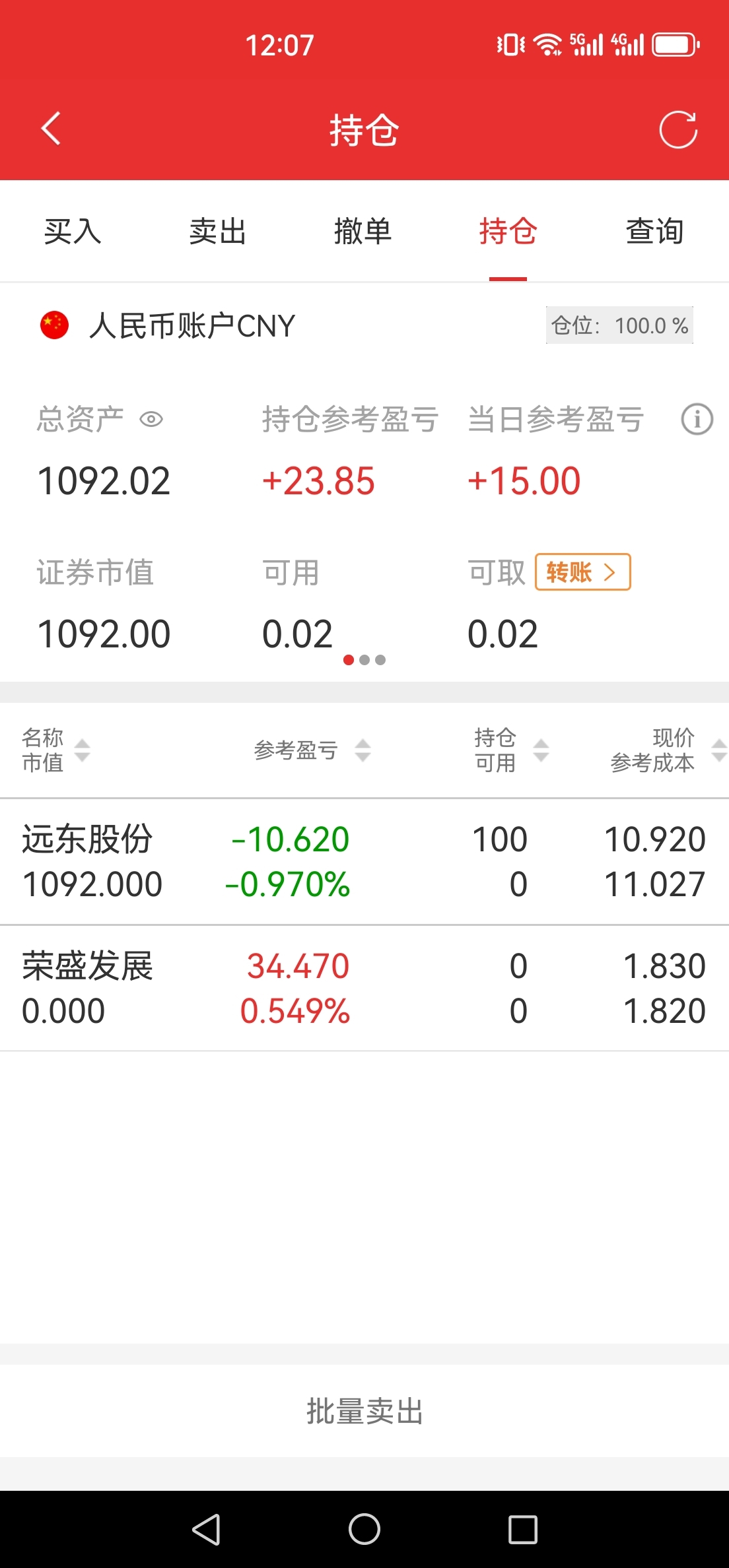729x1568 pixels.
Task: Open the 荣盛发展 holding row
Action: click(364, 988)
